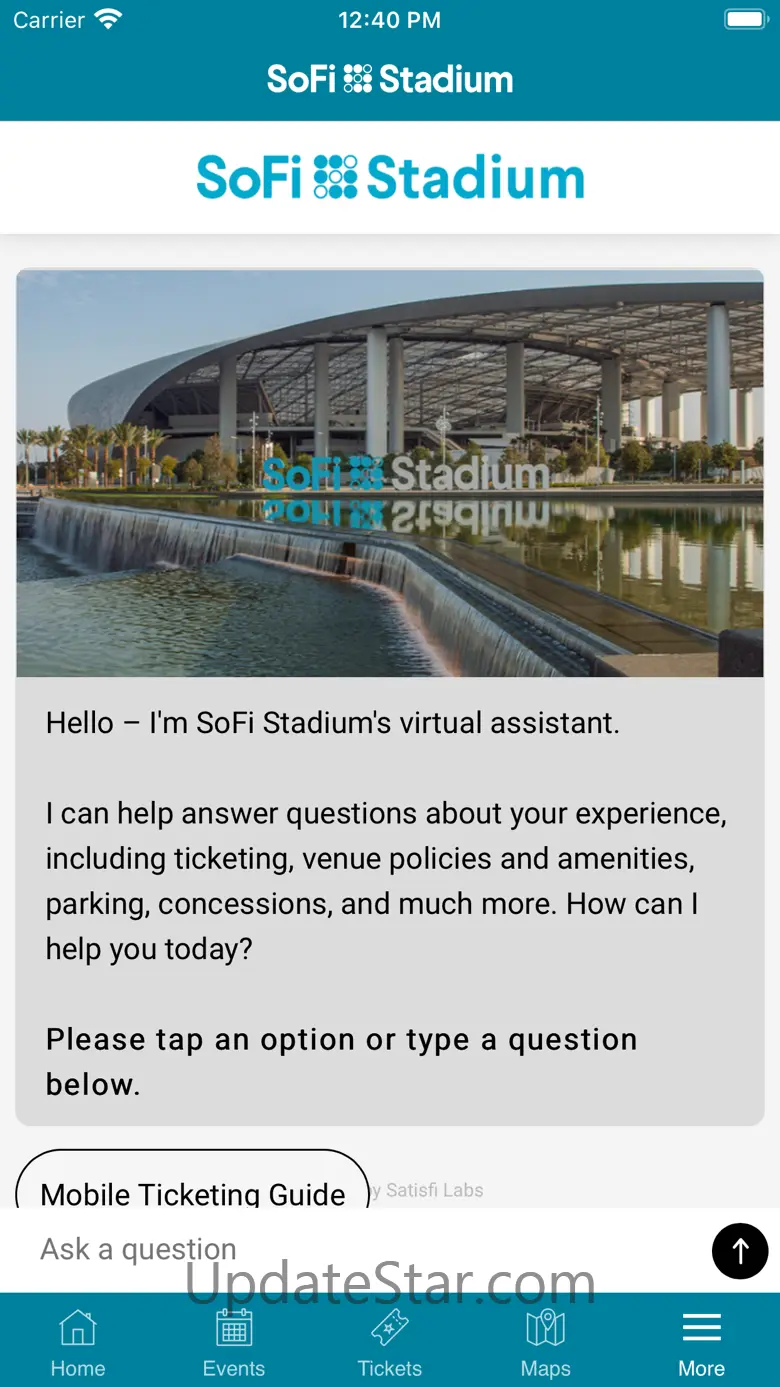This screenshot has height=1387, width=780.
Task: Open the More menu tab
Action: point(702,1342)
